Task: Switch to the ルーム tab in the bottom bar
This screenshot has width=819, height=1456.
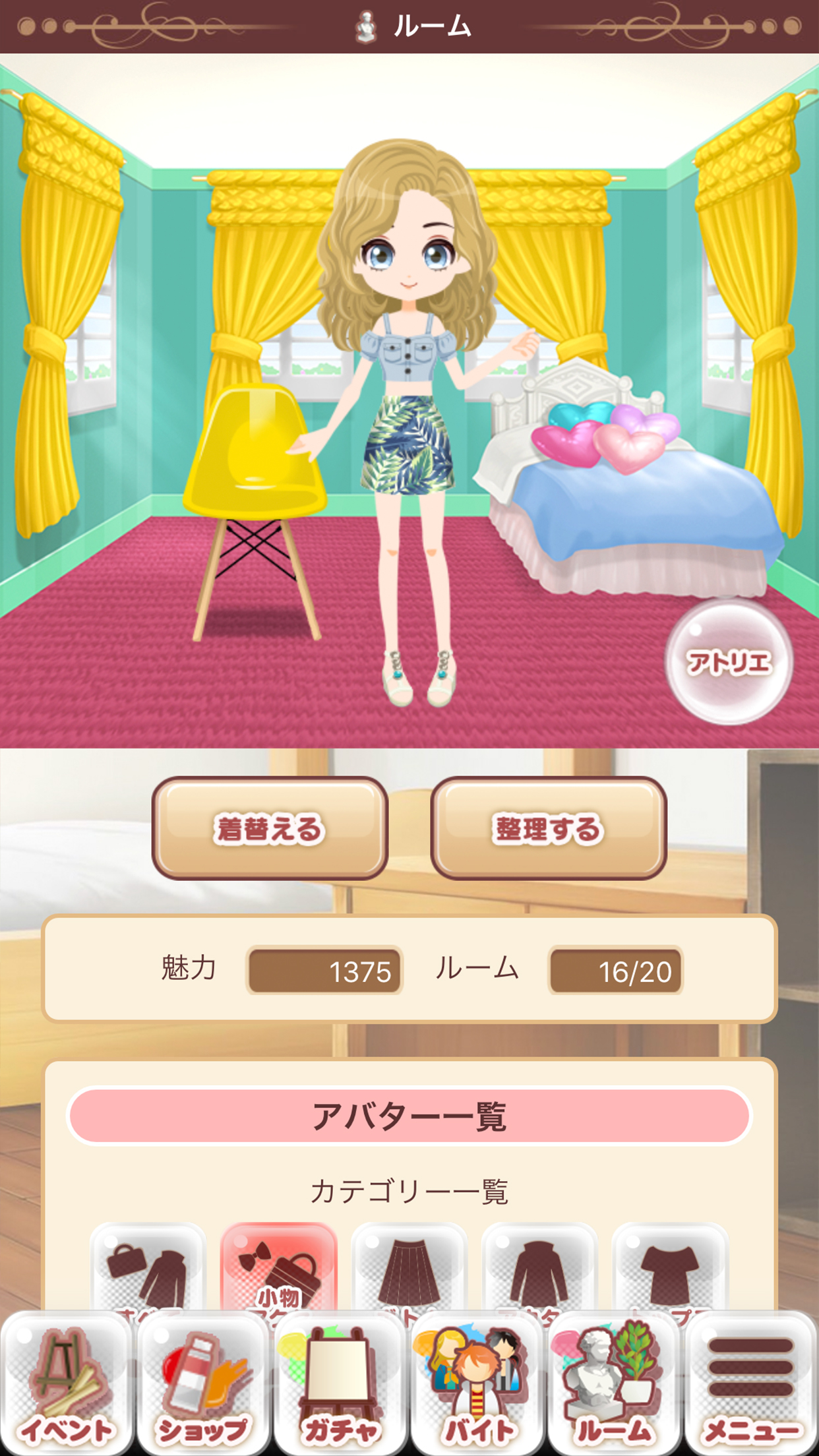Action: pyautogui.click(x=615, y=1385)
